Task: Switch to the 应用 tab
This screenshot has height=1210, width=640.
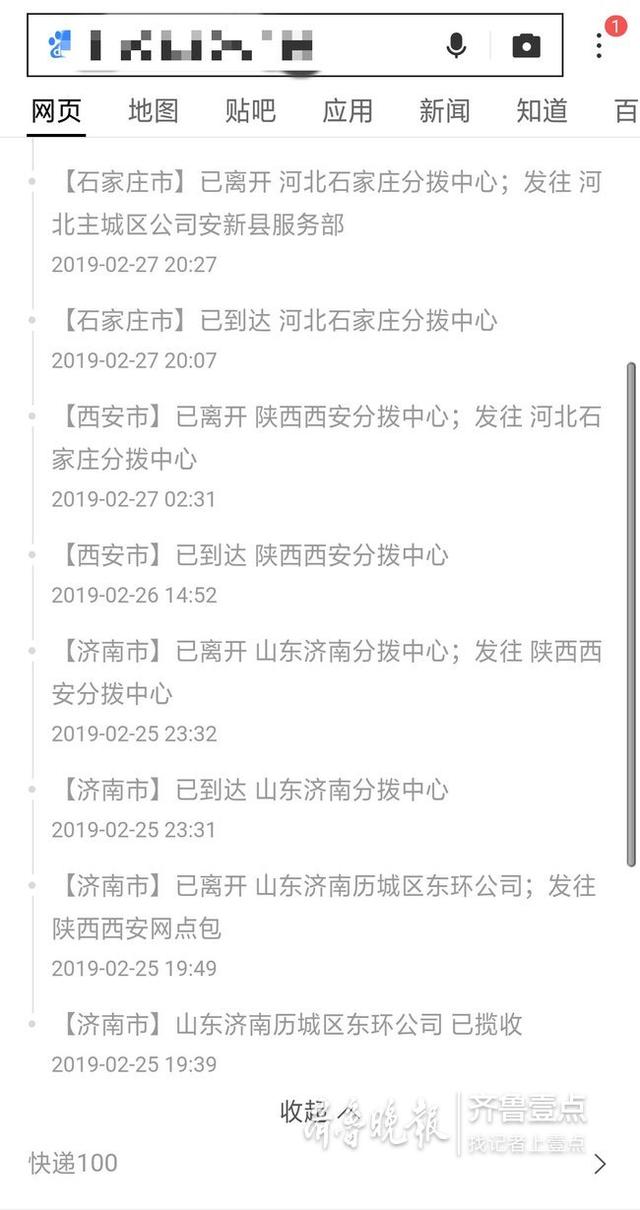Action: pos(347,111)
